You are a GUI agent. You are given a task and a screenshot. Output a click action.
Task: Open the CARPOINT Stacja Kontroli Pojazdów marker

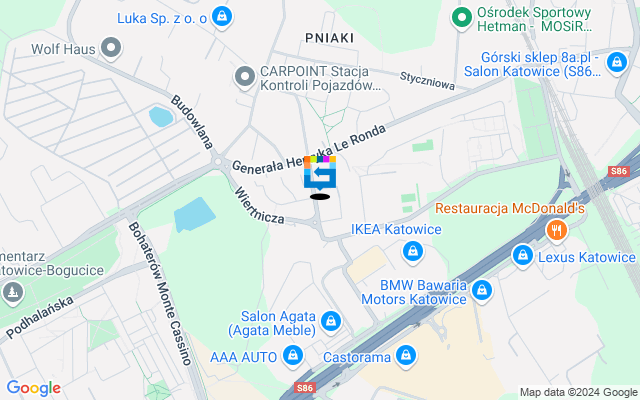pos(244,76)
